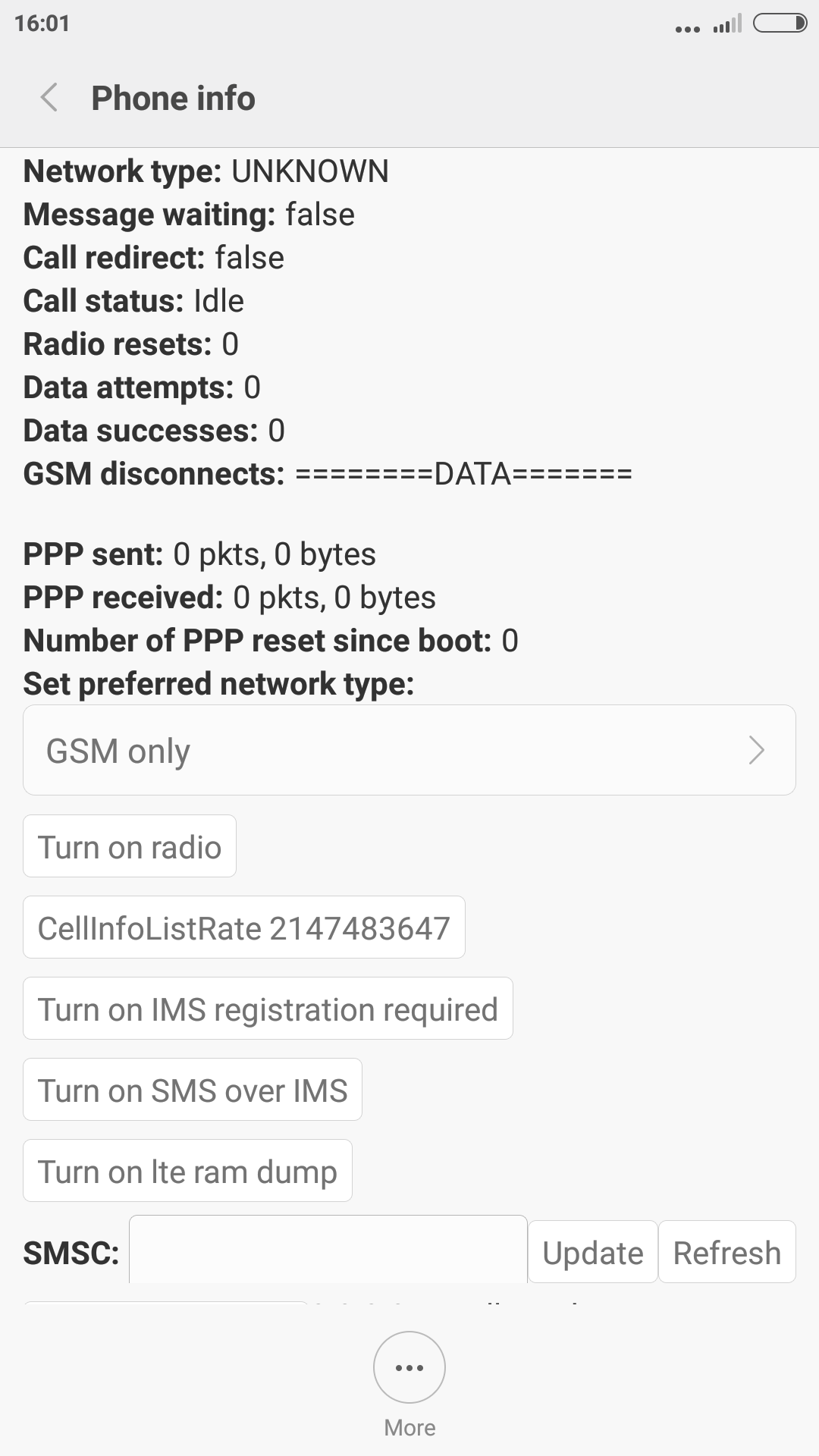Image resolution: width=819 pixels, height=1456 pixels.
Task: Enable SMS over IMS
Action: coord(193,1090)
